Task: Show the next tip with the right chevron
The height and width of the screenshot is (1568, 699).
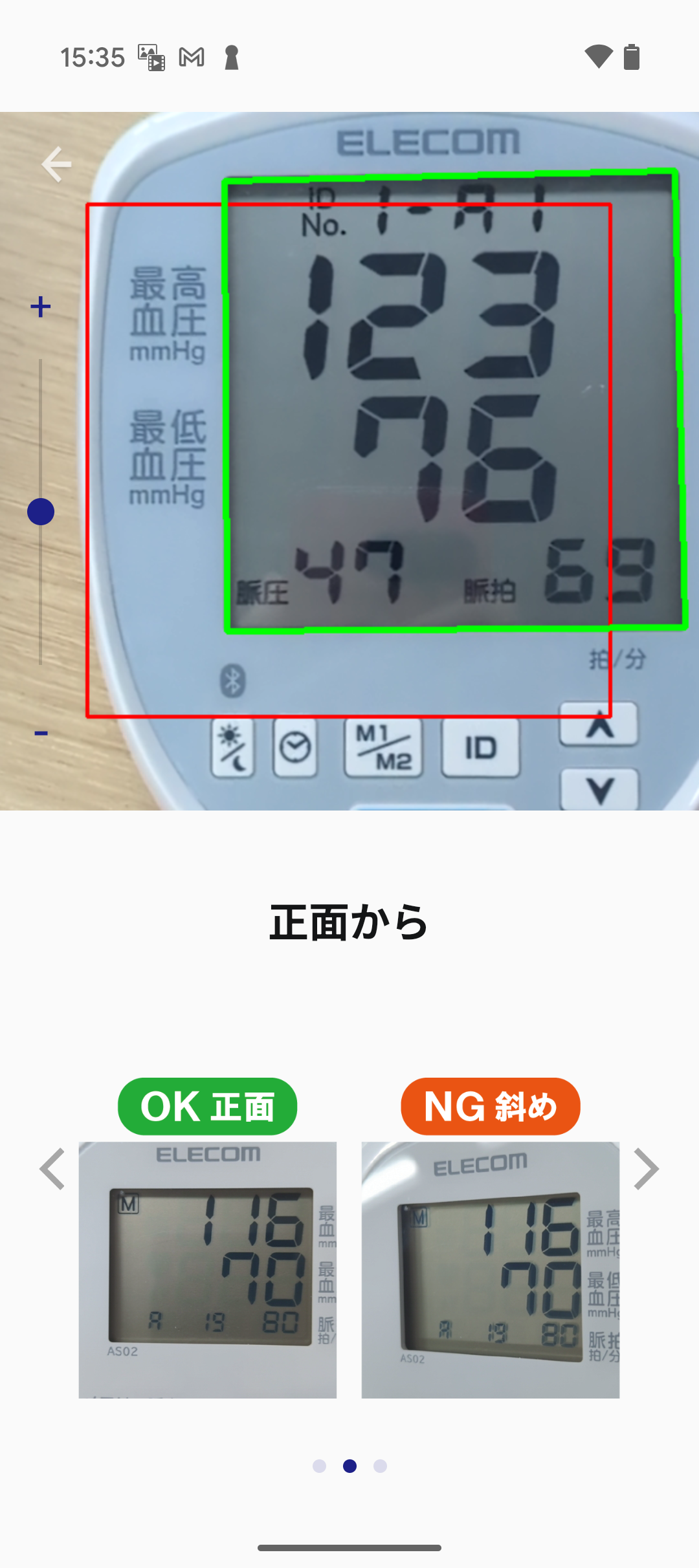Action: click(x=645, y=1169)
